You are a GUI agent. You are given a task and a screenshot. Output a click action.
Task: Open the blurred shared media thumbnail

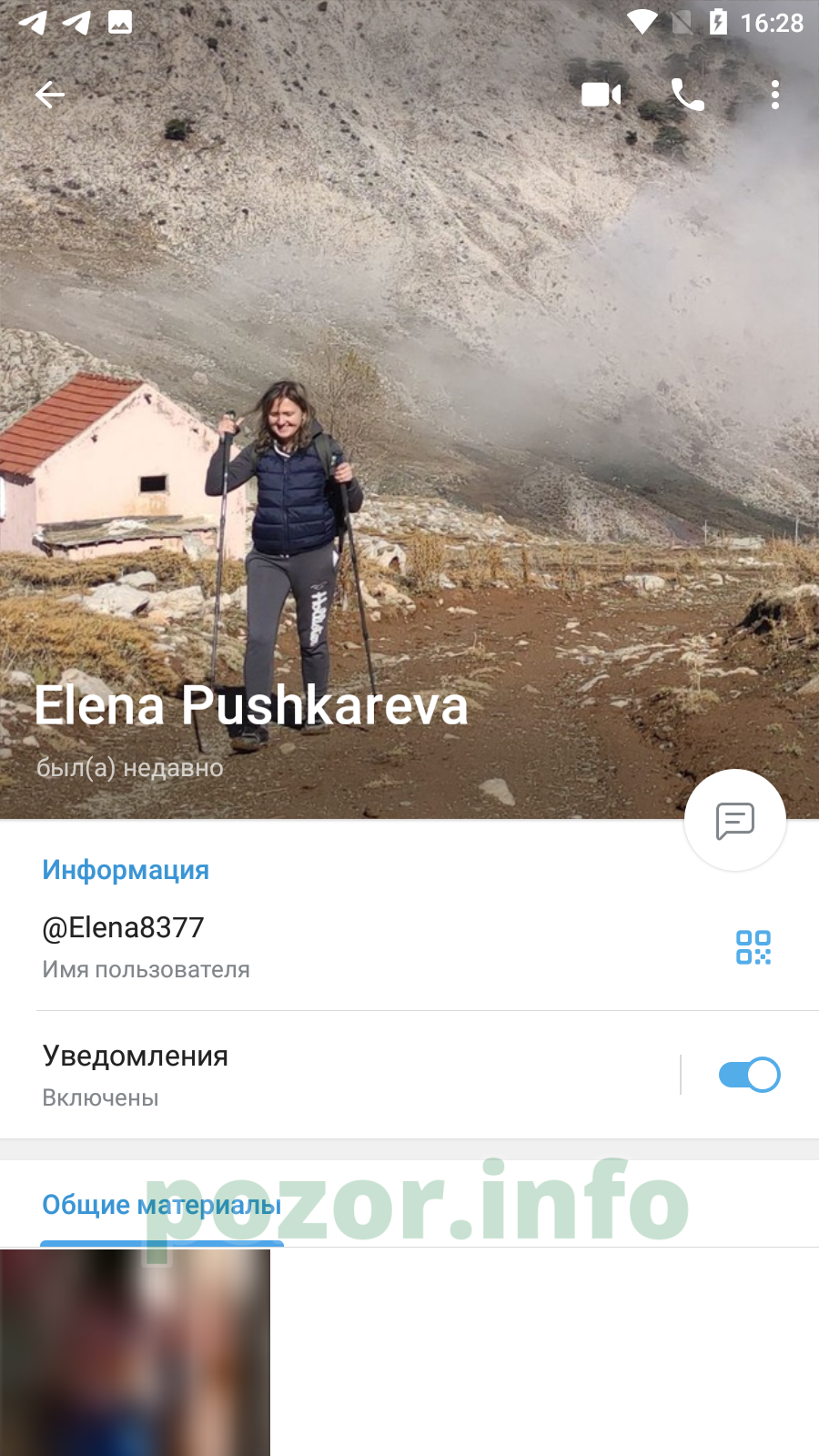(135, 1352)
